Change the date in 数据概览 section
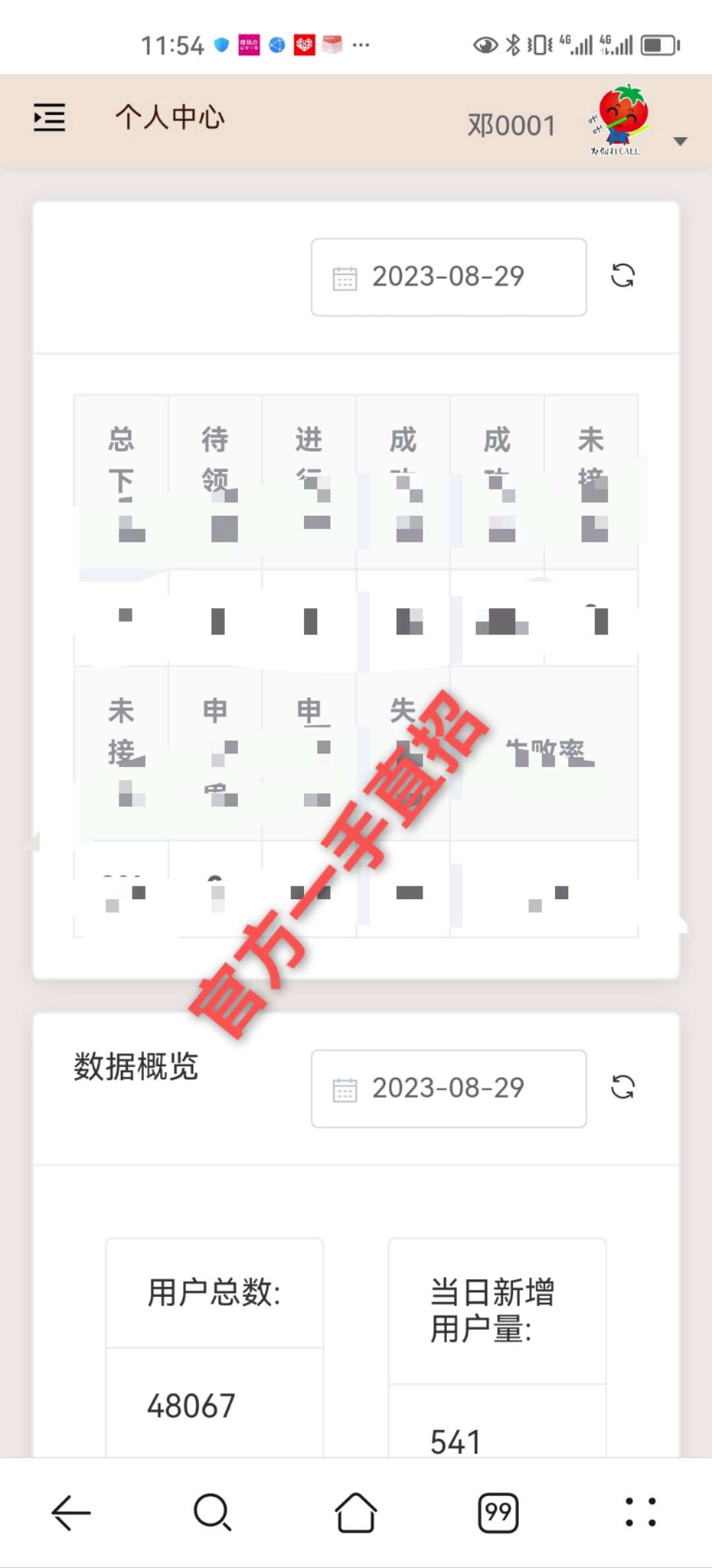Image resolution: width=712 pixels, height=1568 pixels. pyautogui.click(x=448, y=1088)
